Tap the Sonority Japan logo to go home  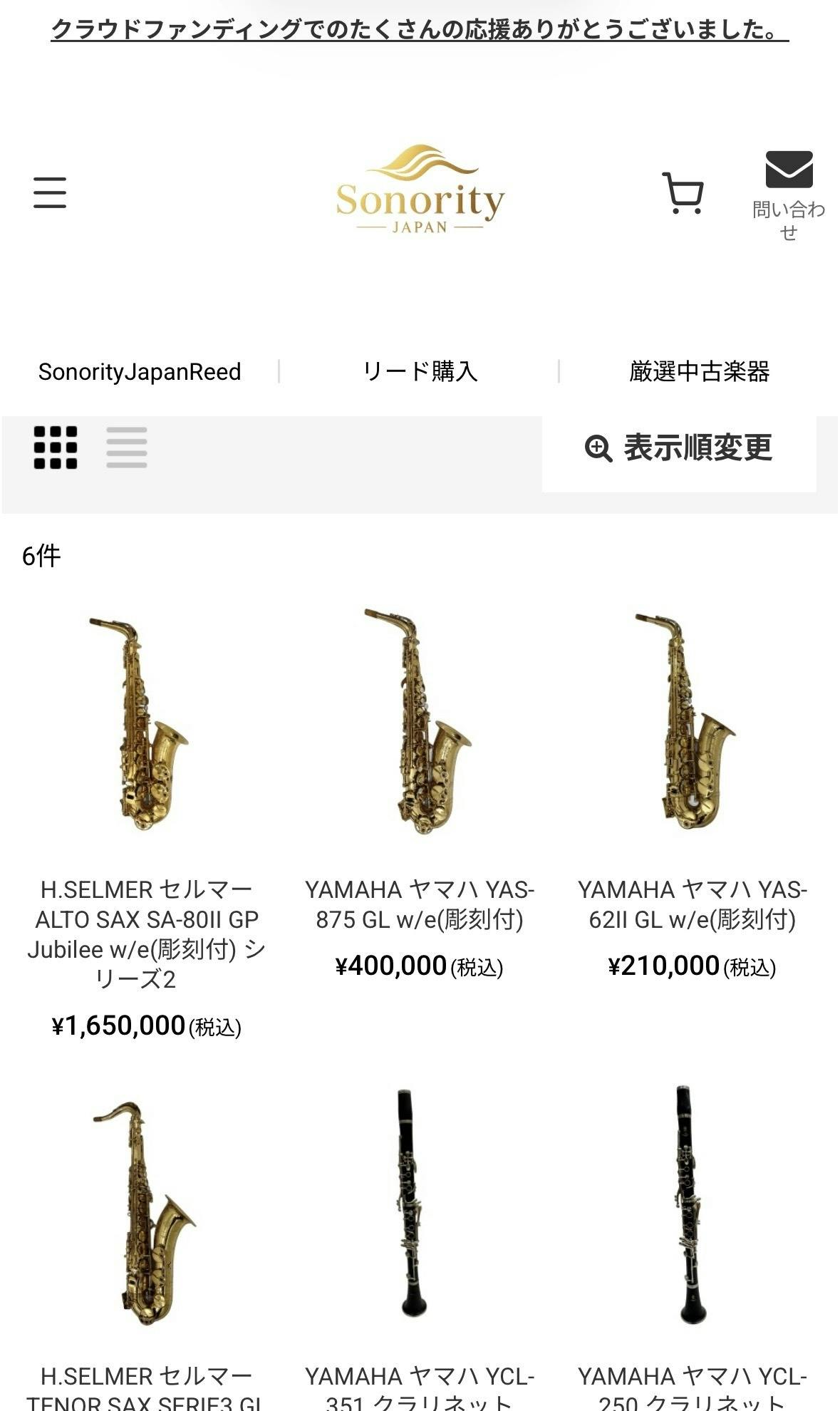[420, 191]
